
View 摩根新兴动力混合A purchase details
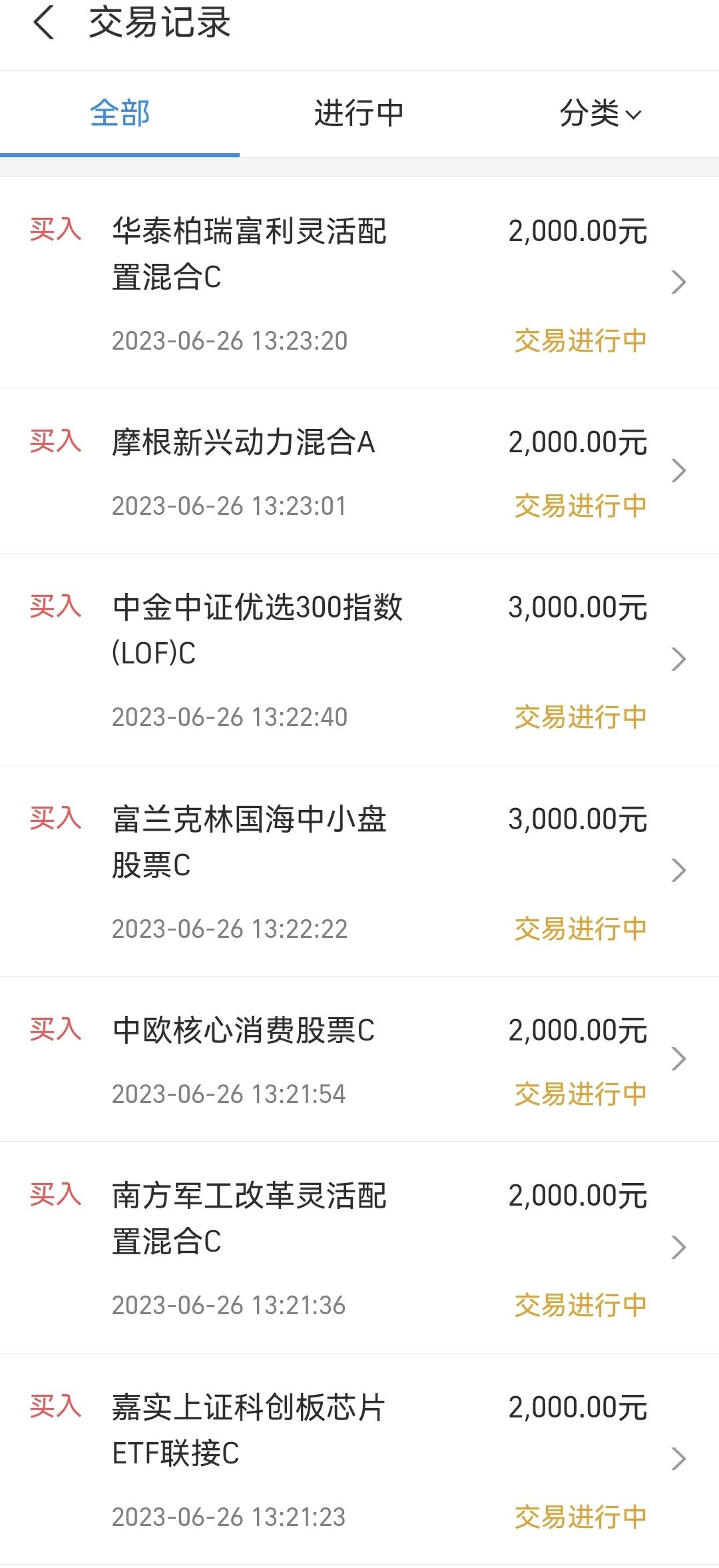[359, 471]
